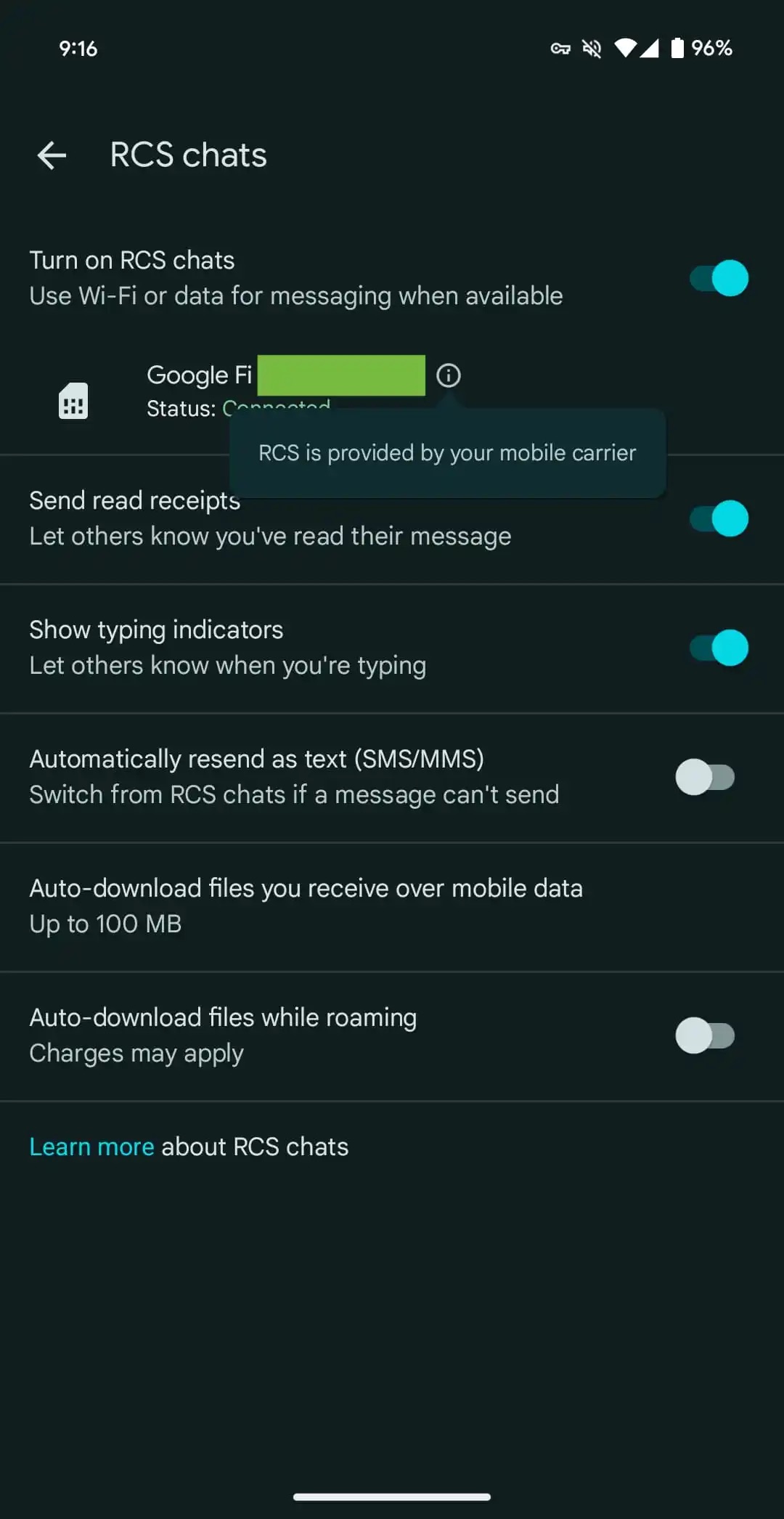Image resolution: width=784 pixels, height=1519 pixels.
Task: Turn off RCS chats toggle
Action: [718, 278]
